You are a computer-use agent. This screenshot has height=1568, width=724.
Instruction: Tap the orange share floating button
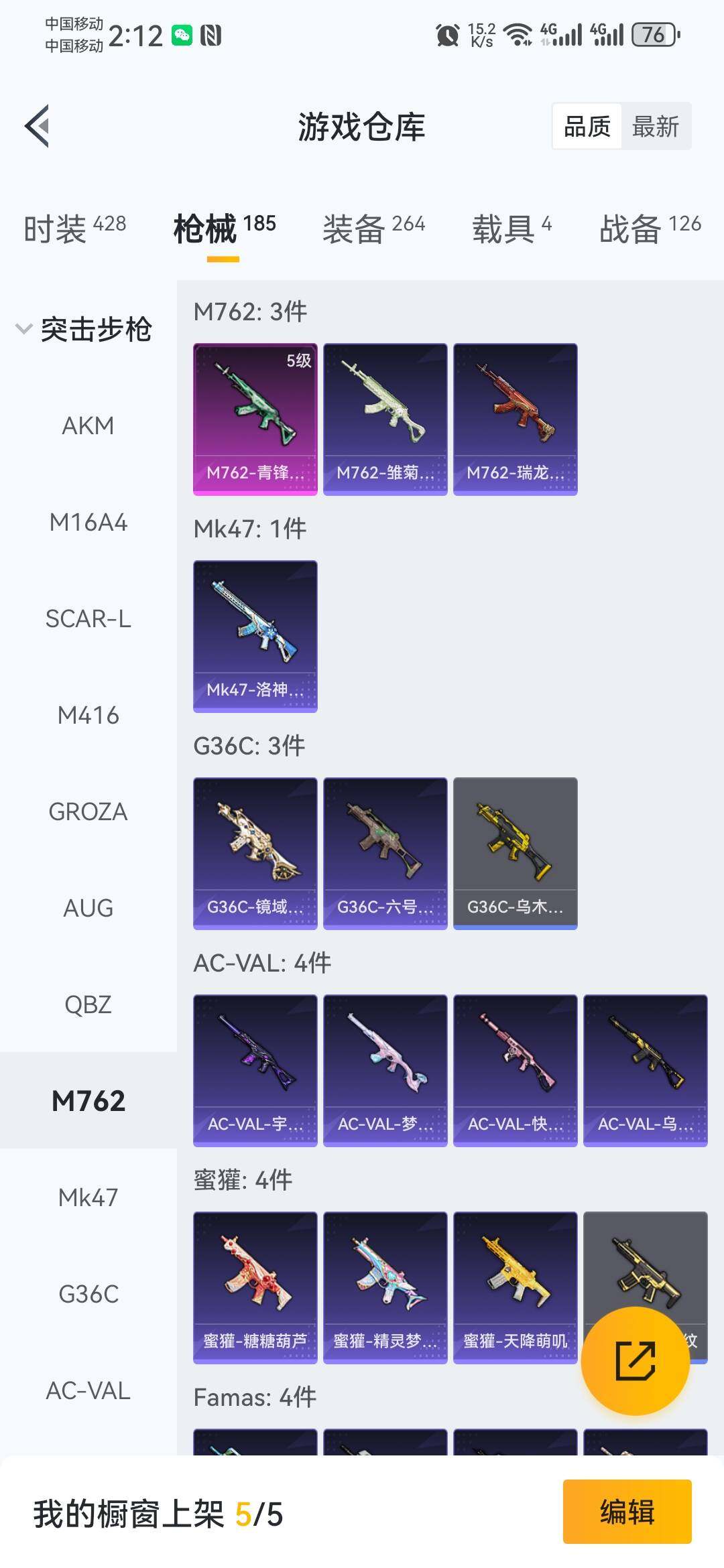click(x=635, y=1360)
